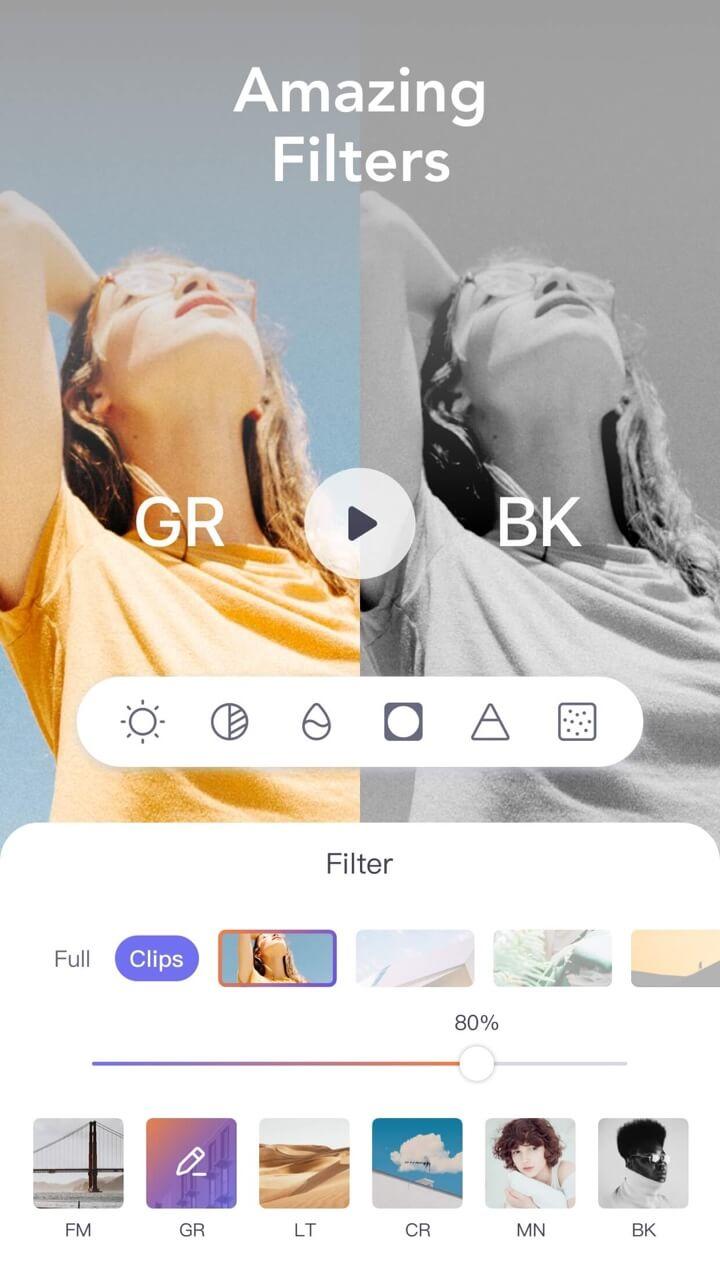Screen dimensions: 720x1280
Task: Open the LT desert filter category
Action: (305, 1160)
